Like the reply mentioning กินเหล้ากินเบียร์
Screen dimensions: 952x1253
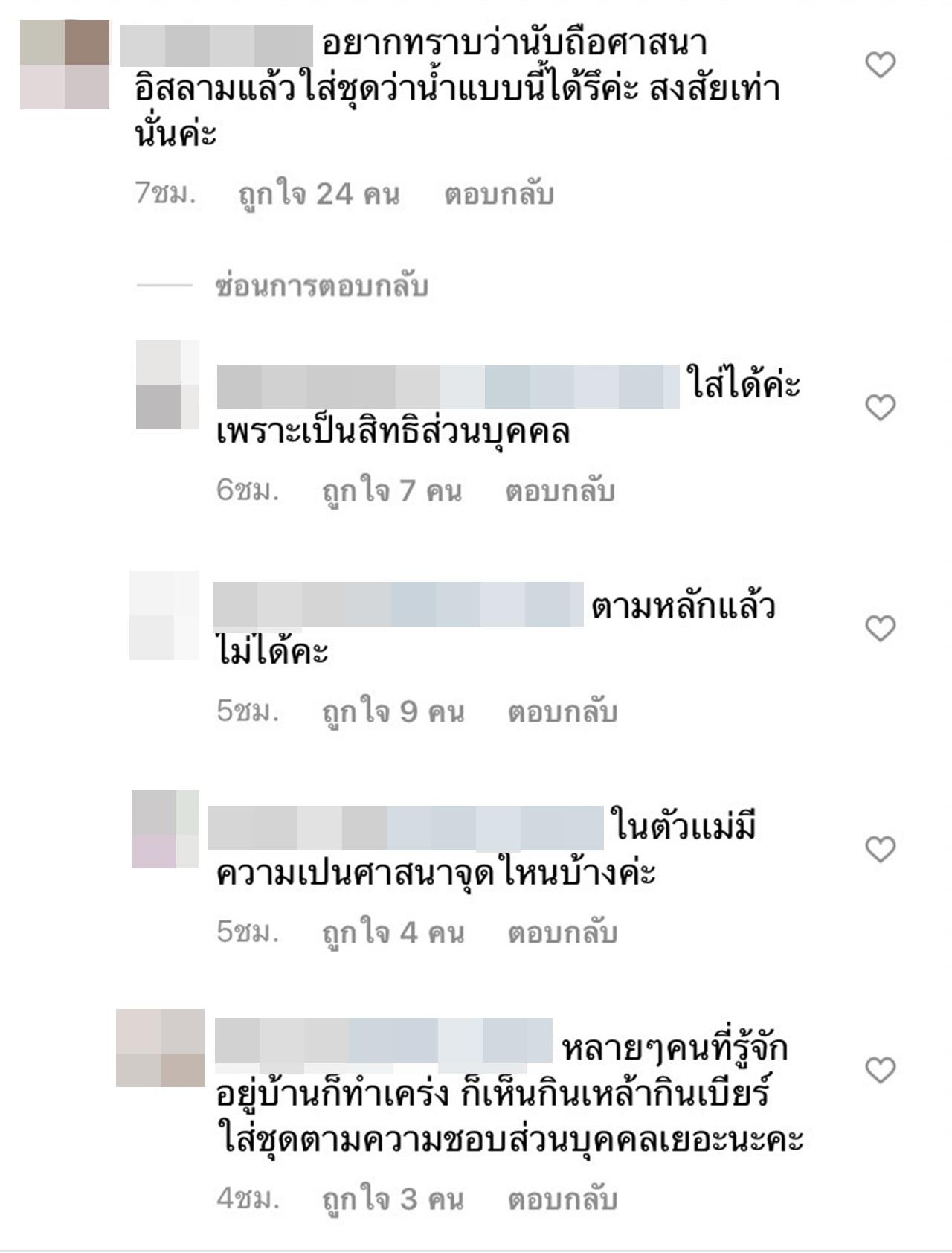tap(880, 1070)
